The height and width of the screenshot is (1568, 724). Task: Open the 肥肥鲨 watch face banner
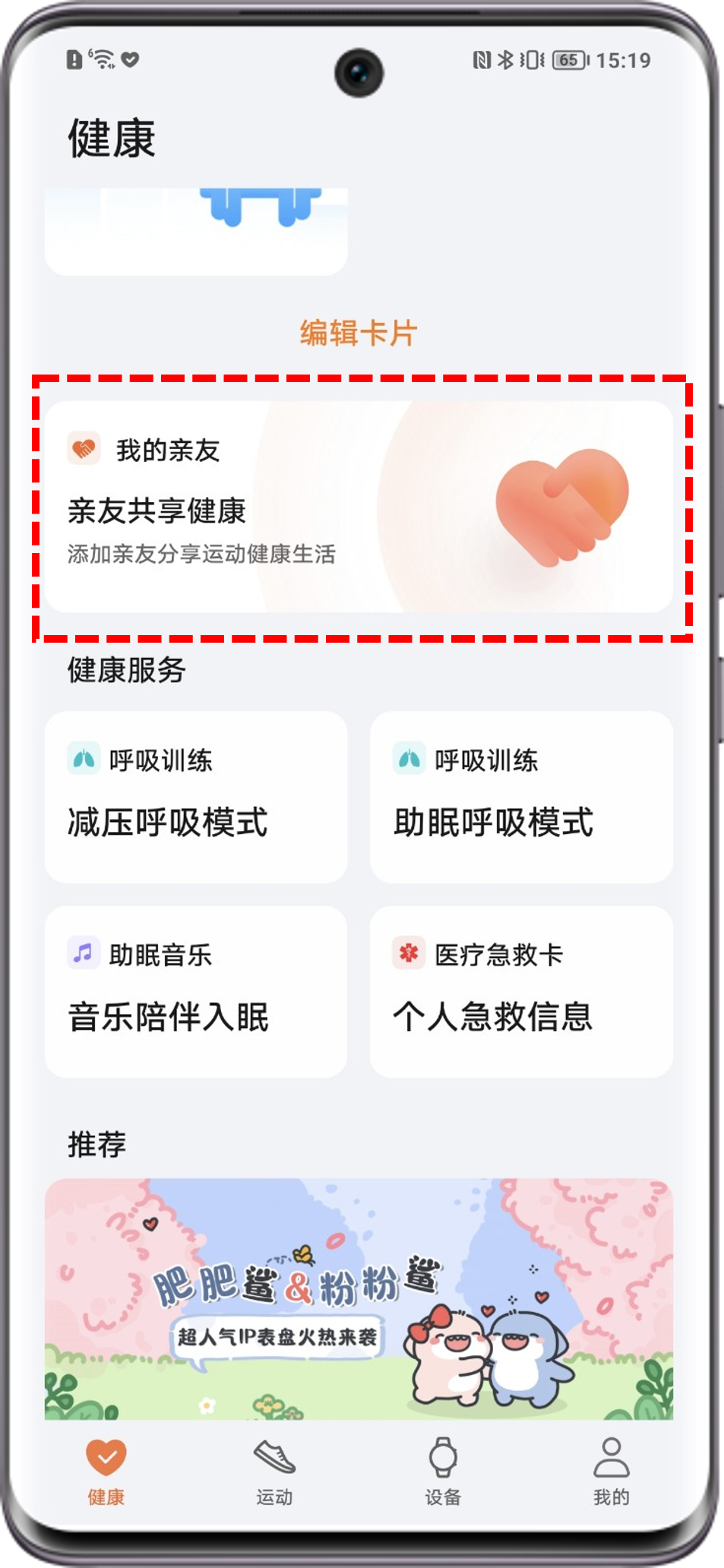click(358, 1298)
